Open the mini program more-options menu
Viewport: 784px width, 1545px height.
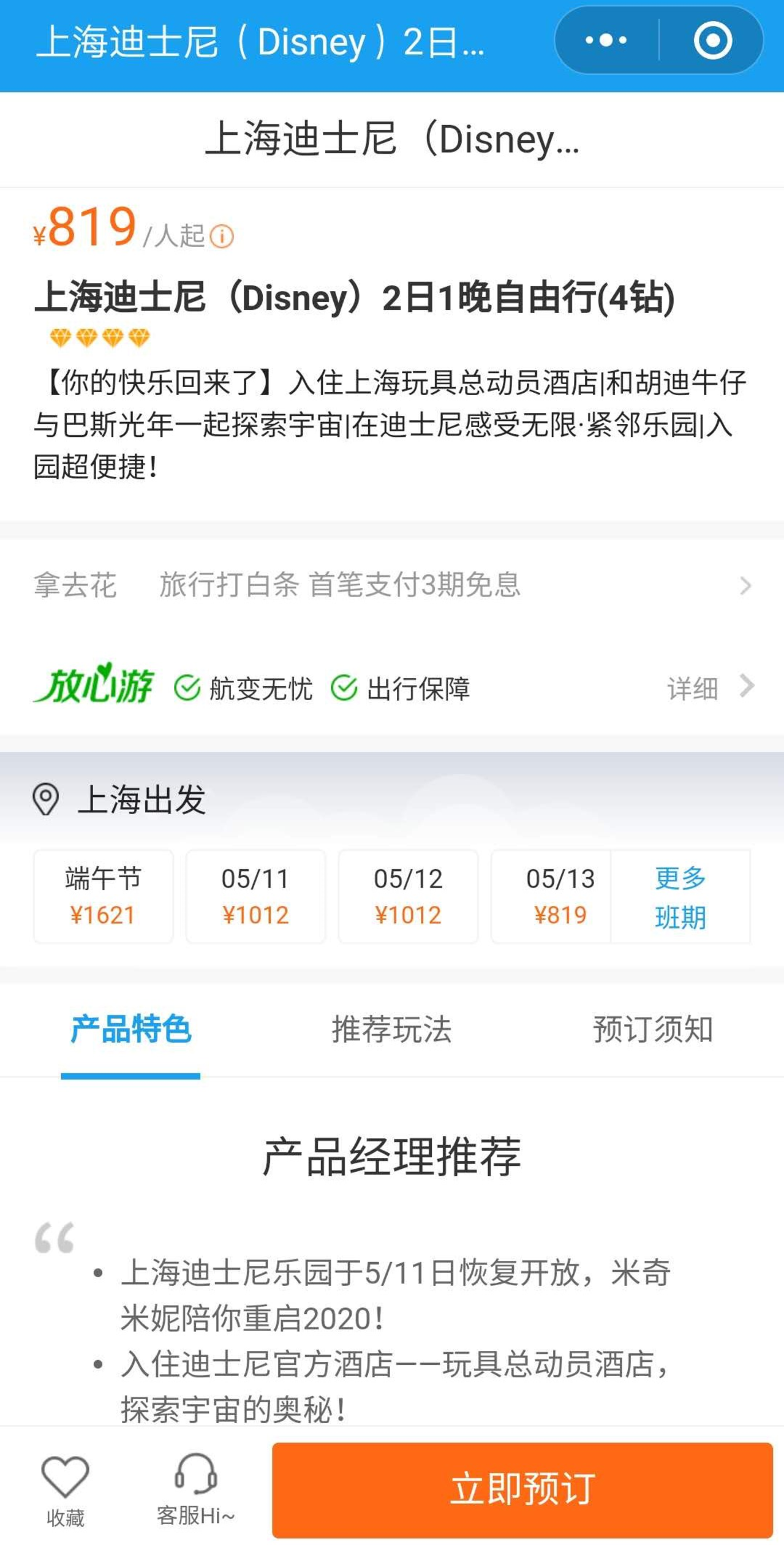(x=606, y=40)
